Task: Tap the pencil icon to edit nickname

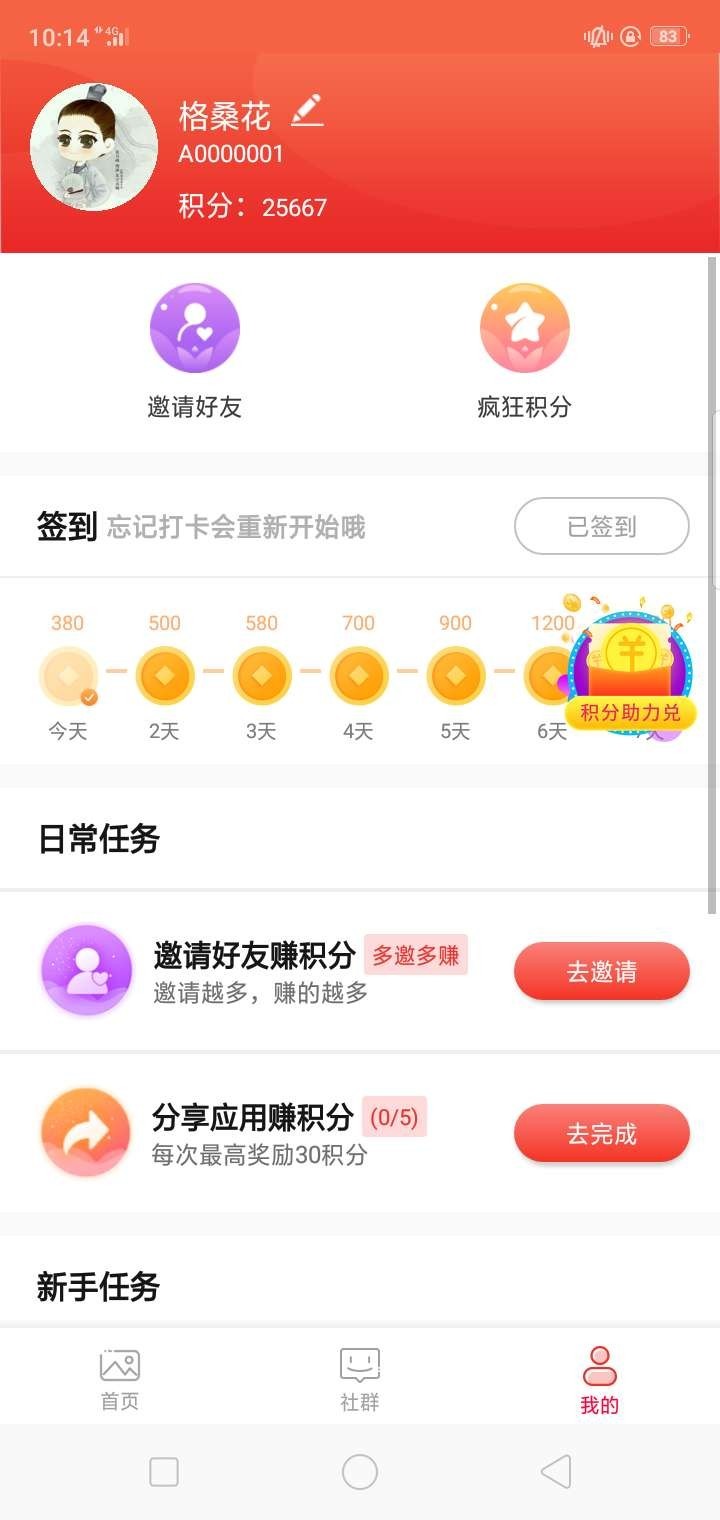Action: point(308,110)
